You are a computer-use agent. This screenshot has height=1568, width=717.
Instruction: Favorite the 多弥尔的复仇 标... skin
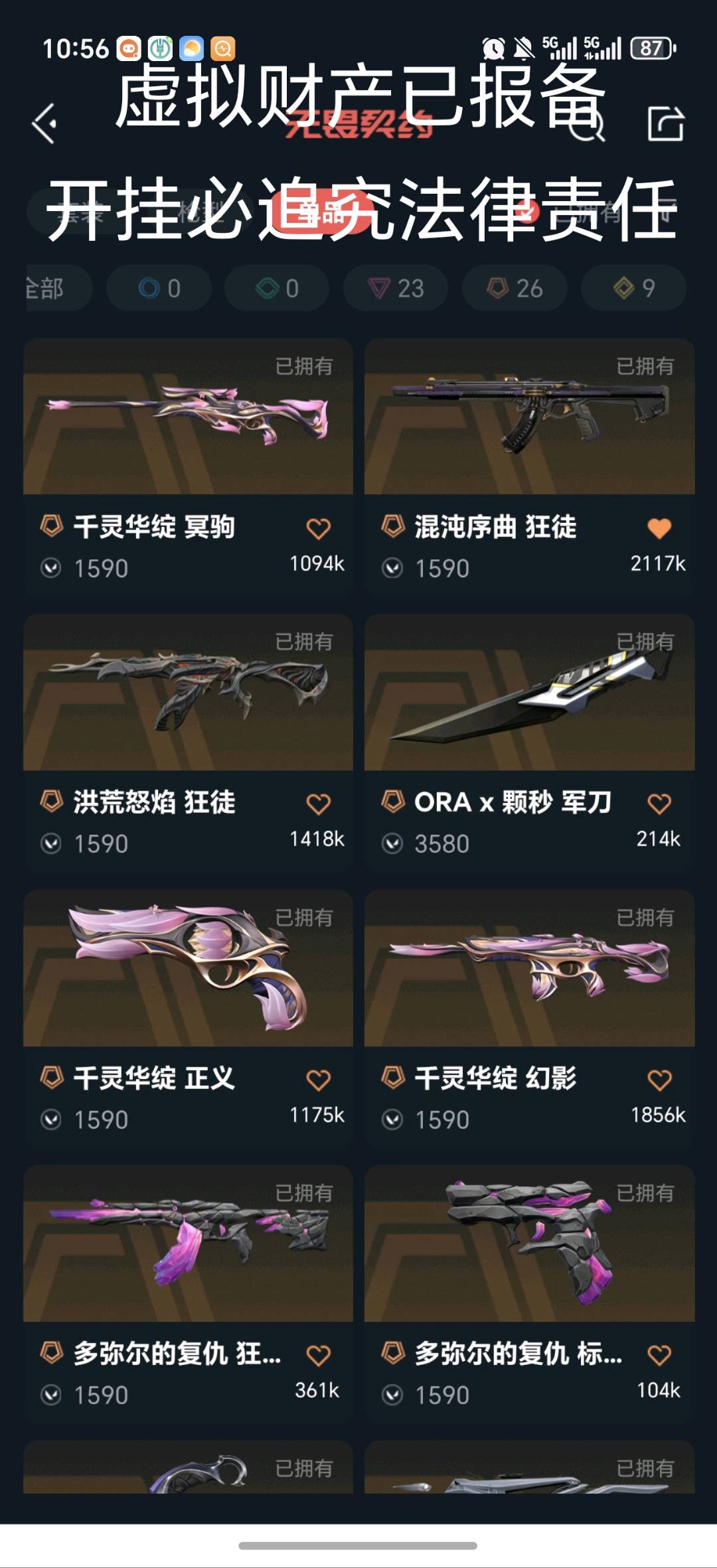click(x=659, y=1355)
